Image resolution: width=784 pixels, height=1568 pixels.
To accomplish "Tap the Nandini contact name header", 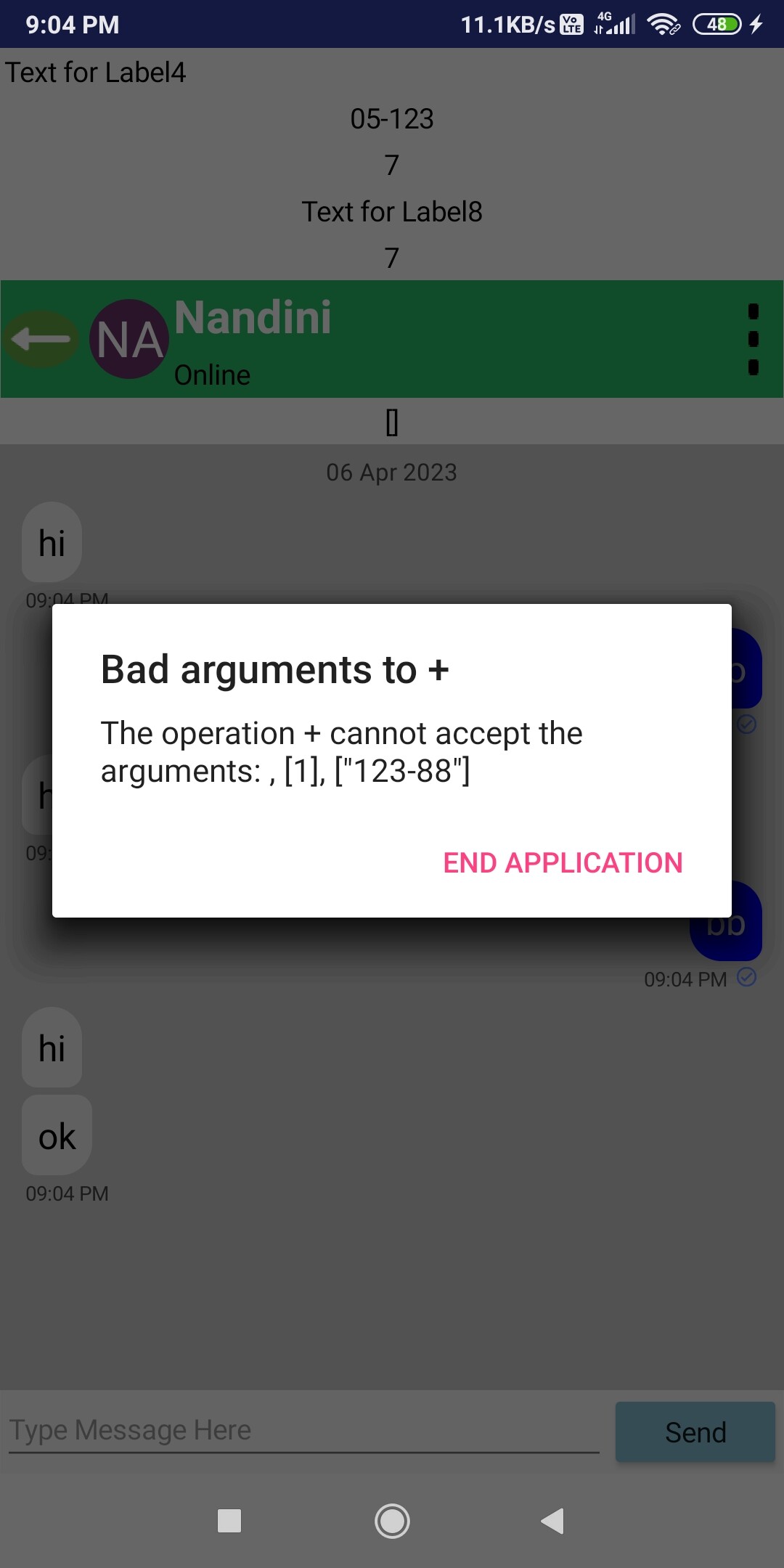I will [253, 317].
